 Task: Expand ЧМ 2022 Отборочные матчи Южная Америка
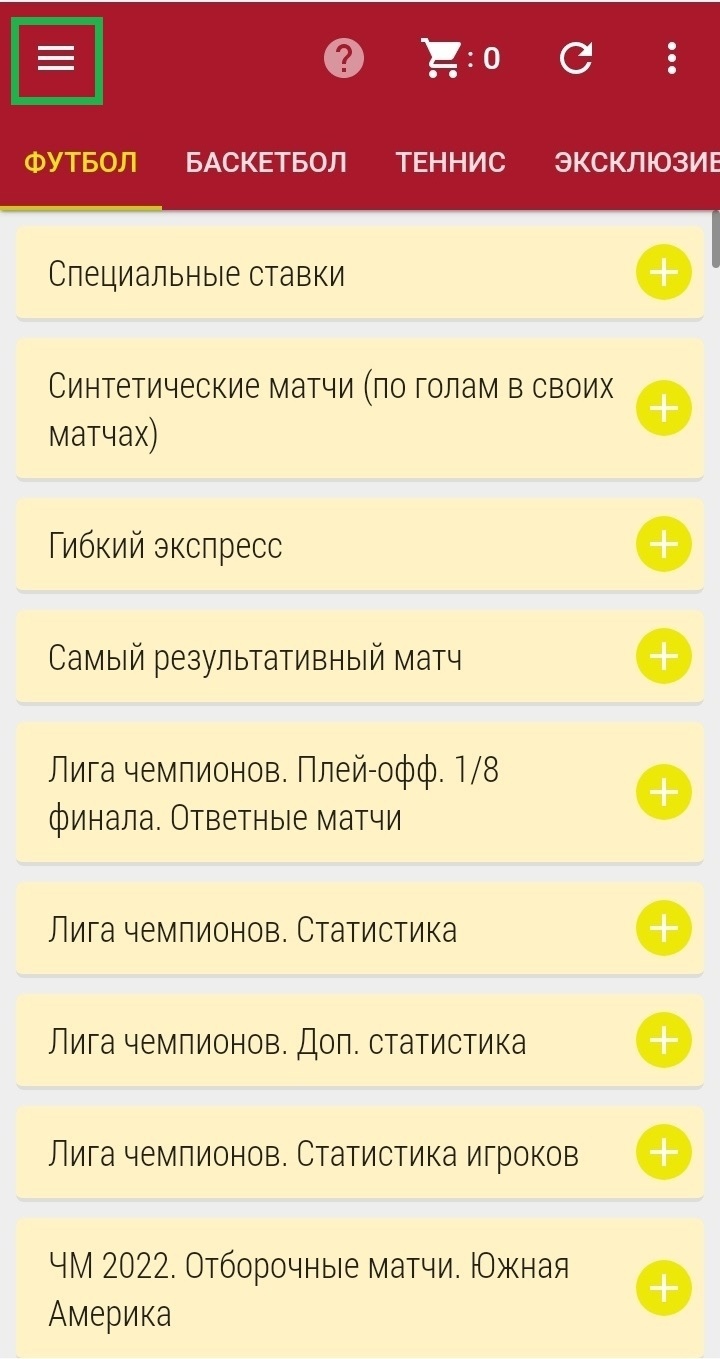[663, 1289]
